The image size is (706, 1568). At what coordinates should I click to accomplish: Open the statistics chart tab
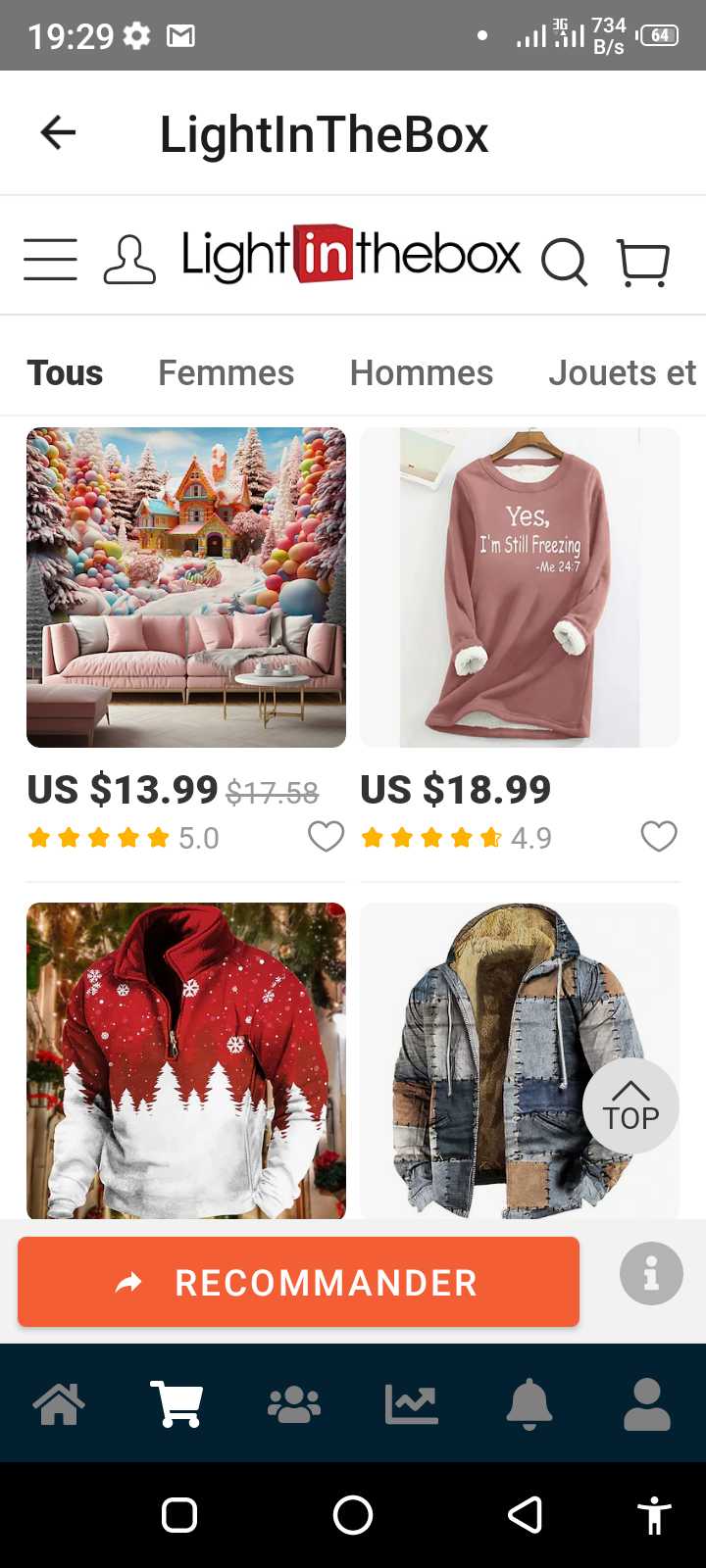click(412, 1403)
